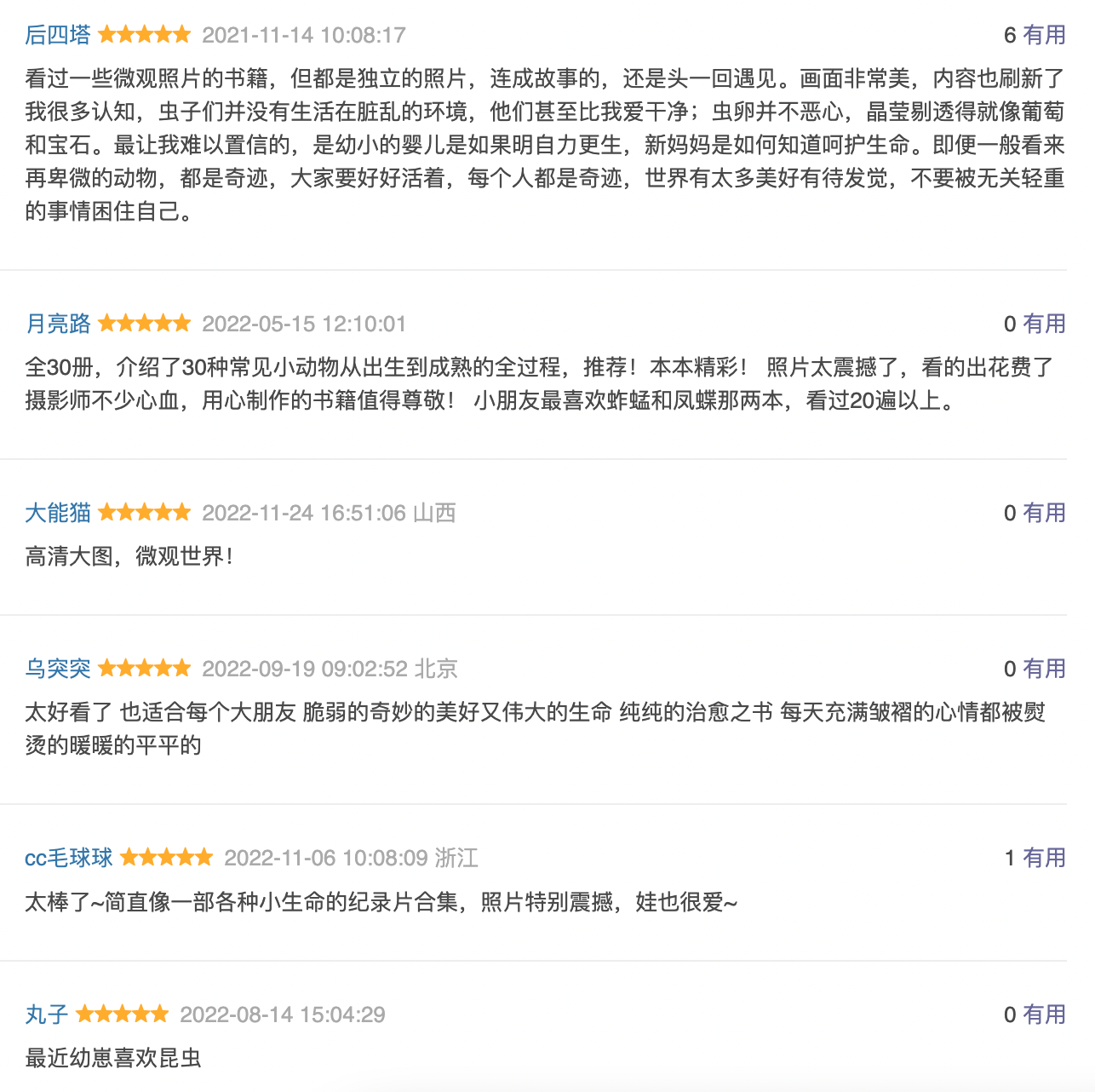Image resolution: width=1095 pixels, height=1092 pixels.
Task: Go to 丸子's user profile
Action: click(46, 1014)
